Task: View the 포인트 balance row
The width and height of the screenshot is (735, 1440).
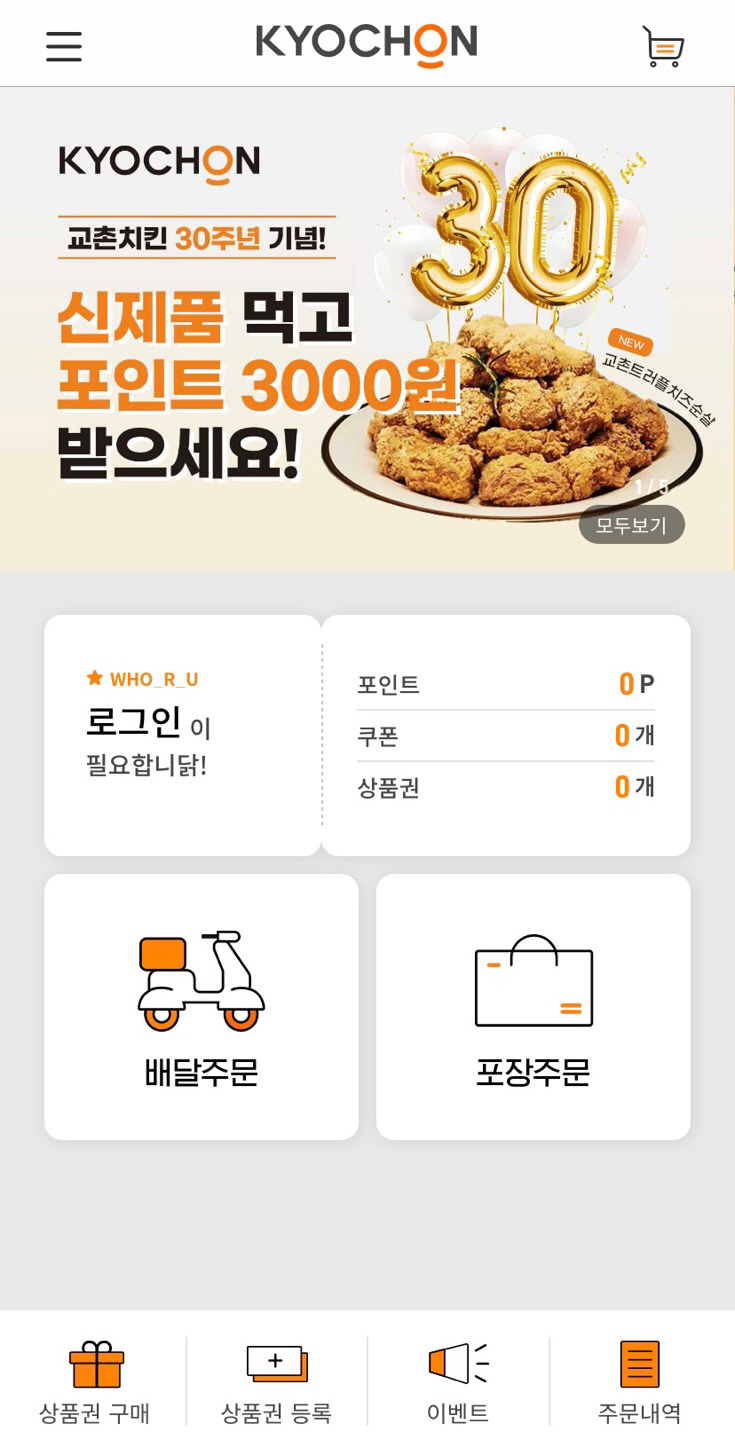Action: tap(505, 685)
